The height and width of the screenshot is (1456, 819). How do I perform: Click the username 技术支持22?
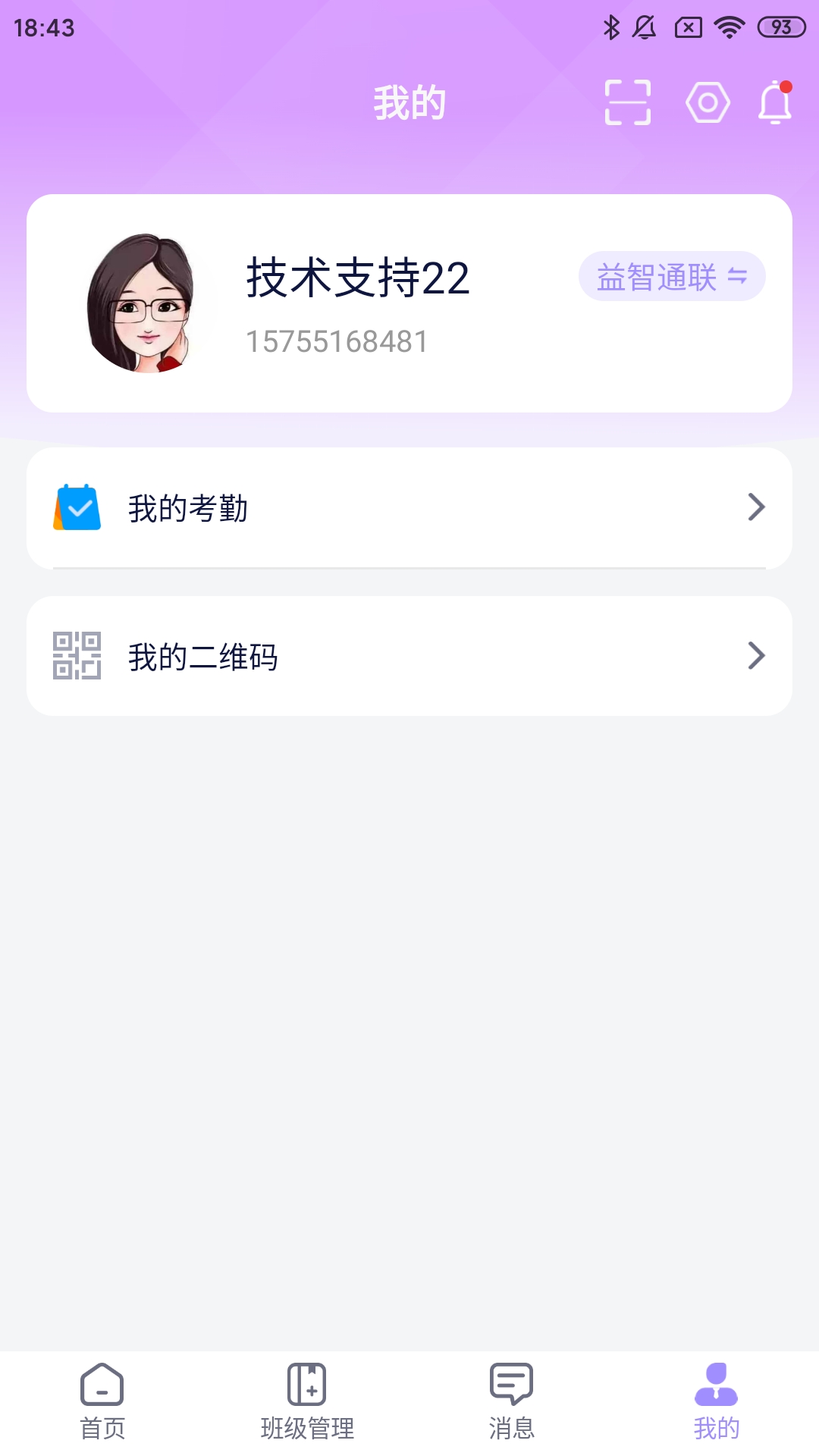[358, 279]
